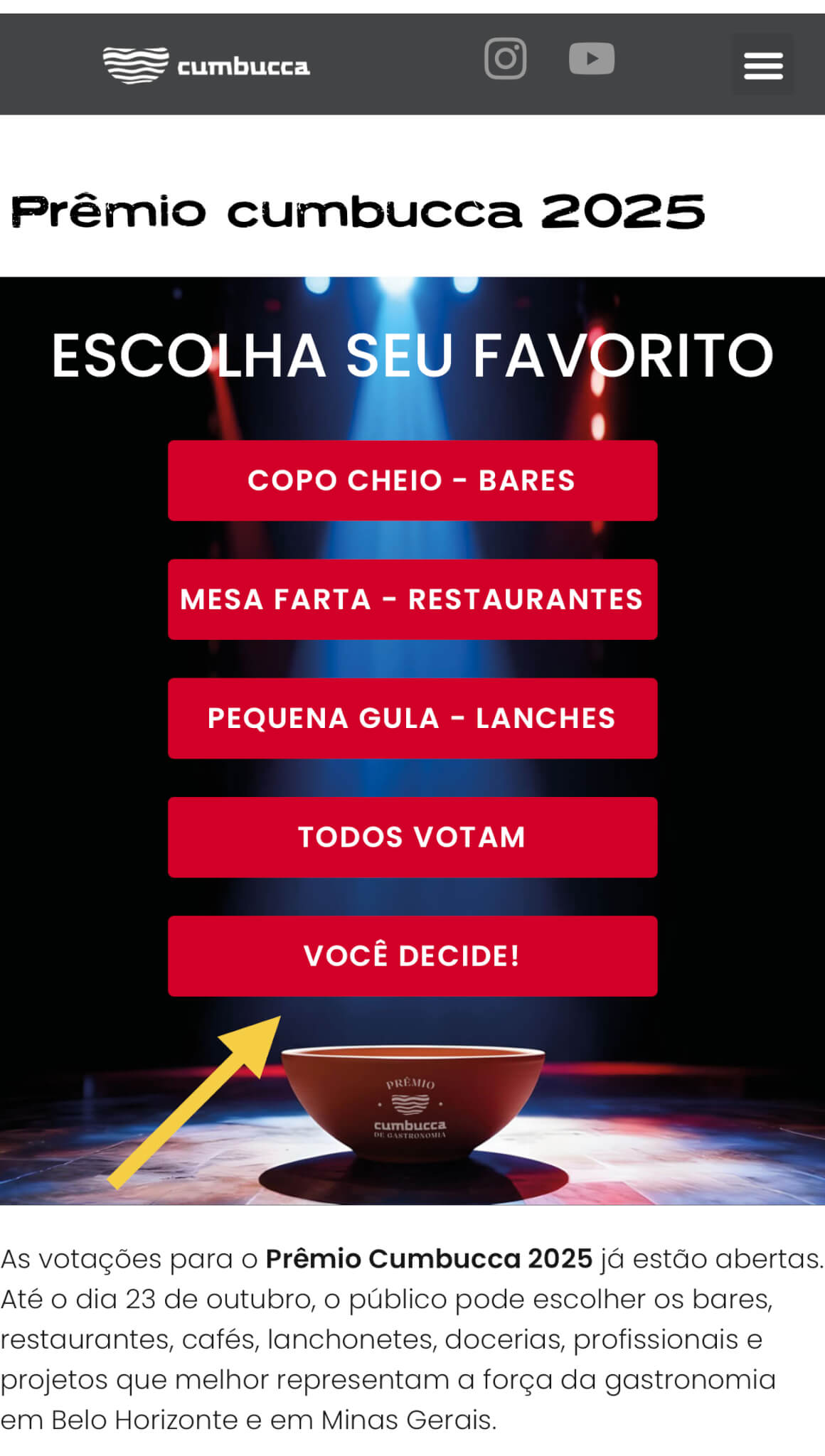Open the hamburger navigation menu
This screenshot has width=825, height=1456.
pos(763,65)
